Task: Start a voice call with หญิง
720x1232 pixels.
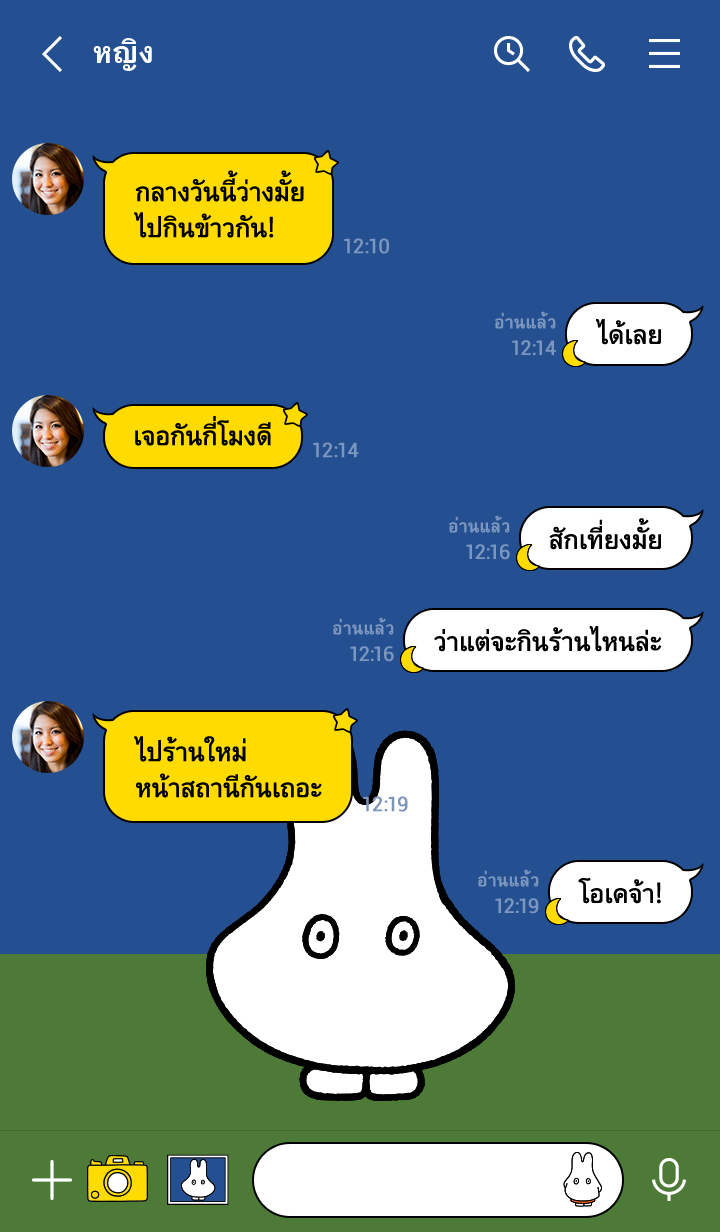Action: (x=587, y=54)
